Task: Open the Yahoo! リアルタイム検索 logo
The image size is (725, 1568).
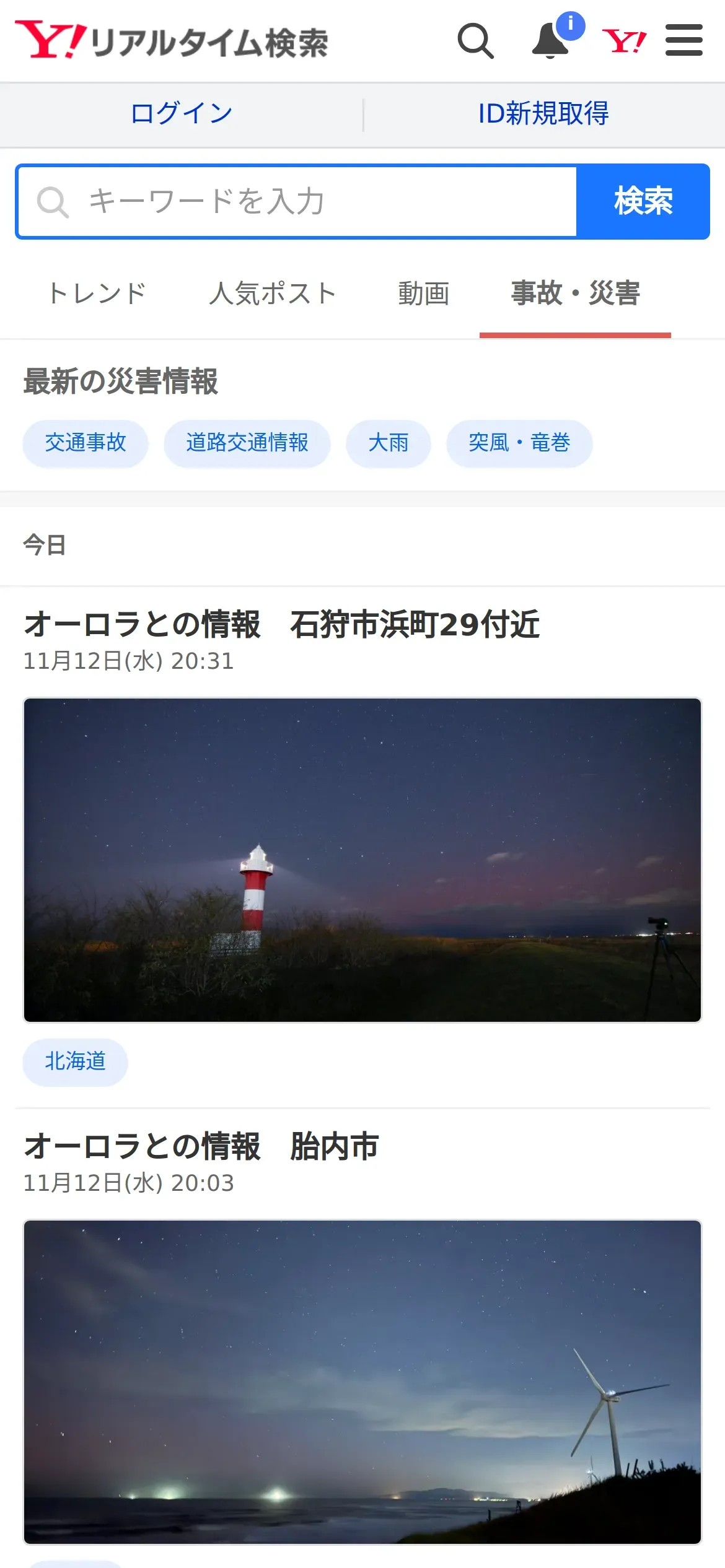Action: point(172,41)
